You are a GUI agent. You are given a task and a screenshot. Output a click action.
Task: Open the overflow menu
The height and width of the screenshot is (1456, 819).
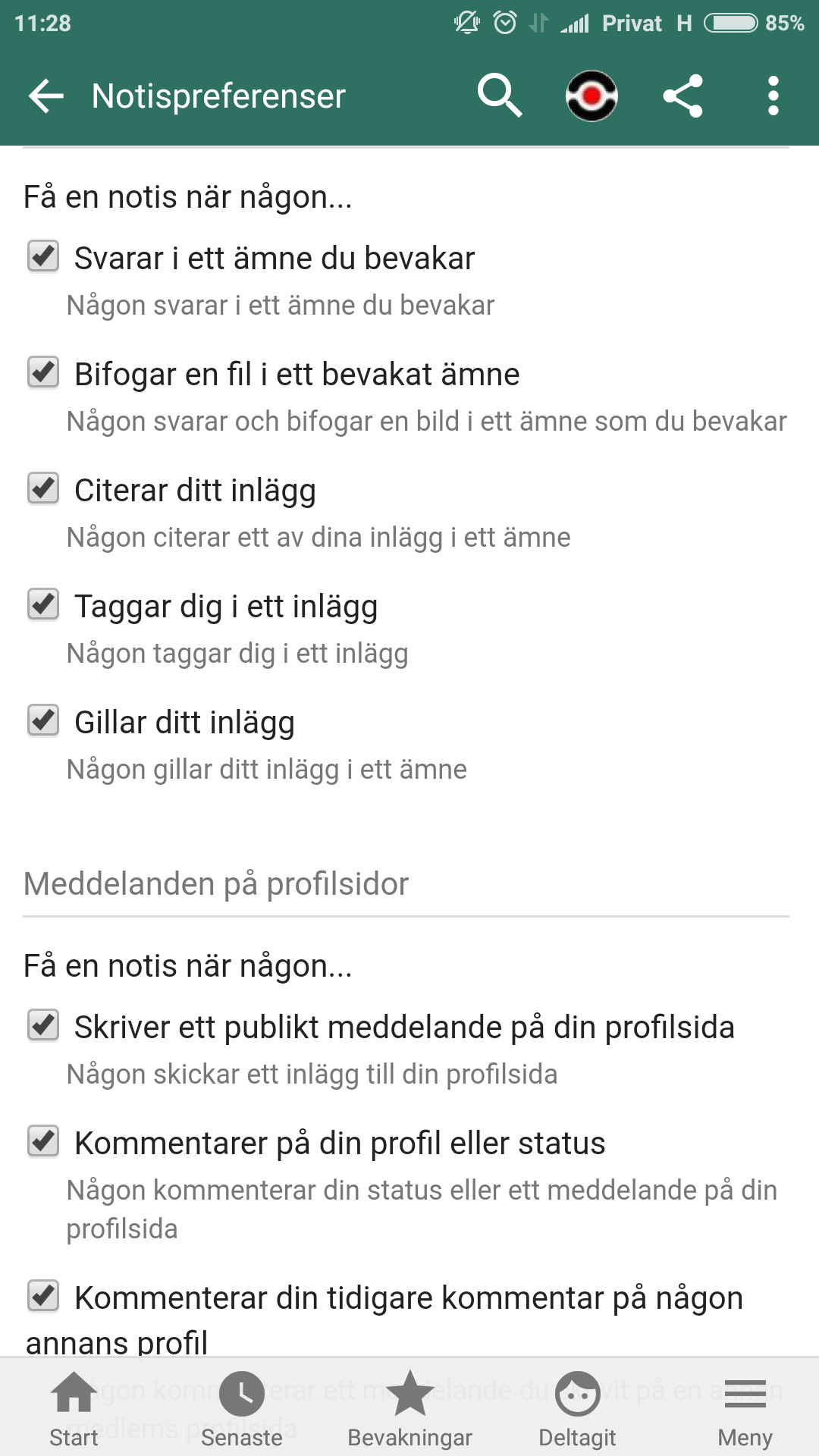773,96
